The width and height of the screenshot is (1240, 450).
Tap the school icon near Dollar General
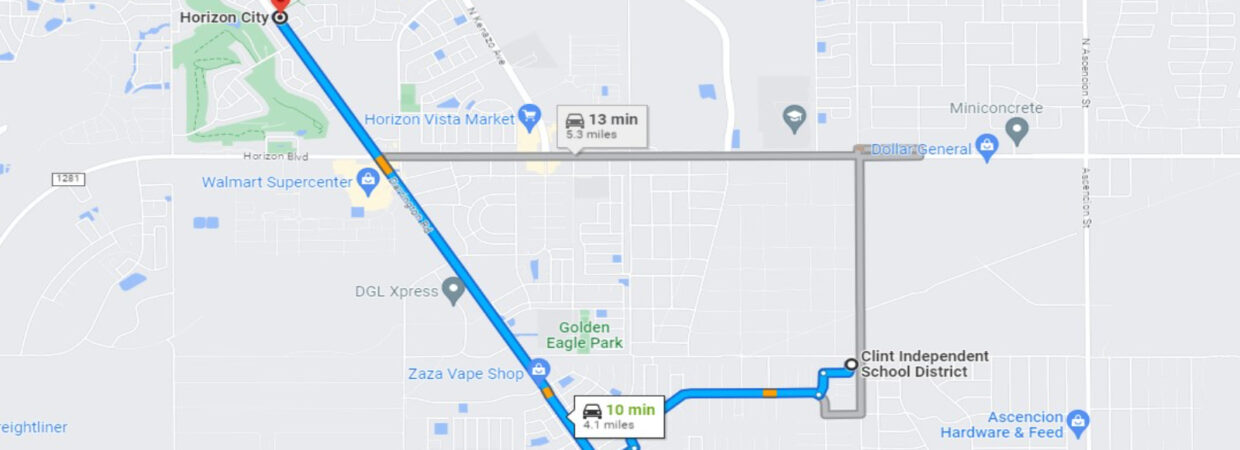click(795, 115)
